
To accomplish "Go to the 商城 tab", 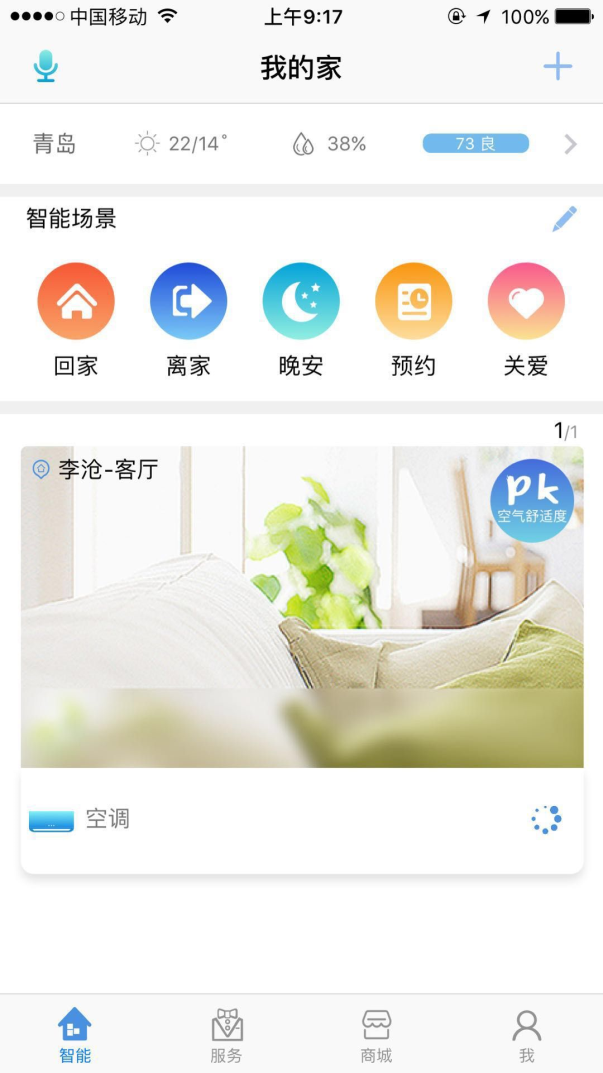I will [376, 1035].
